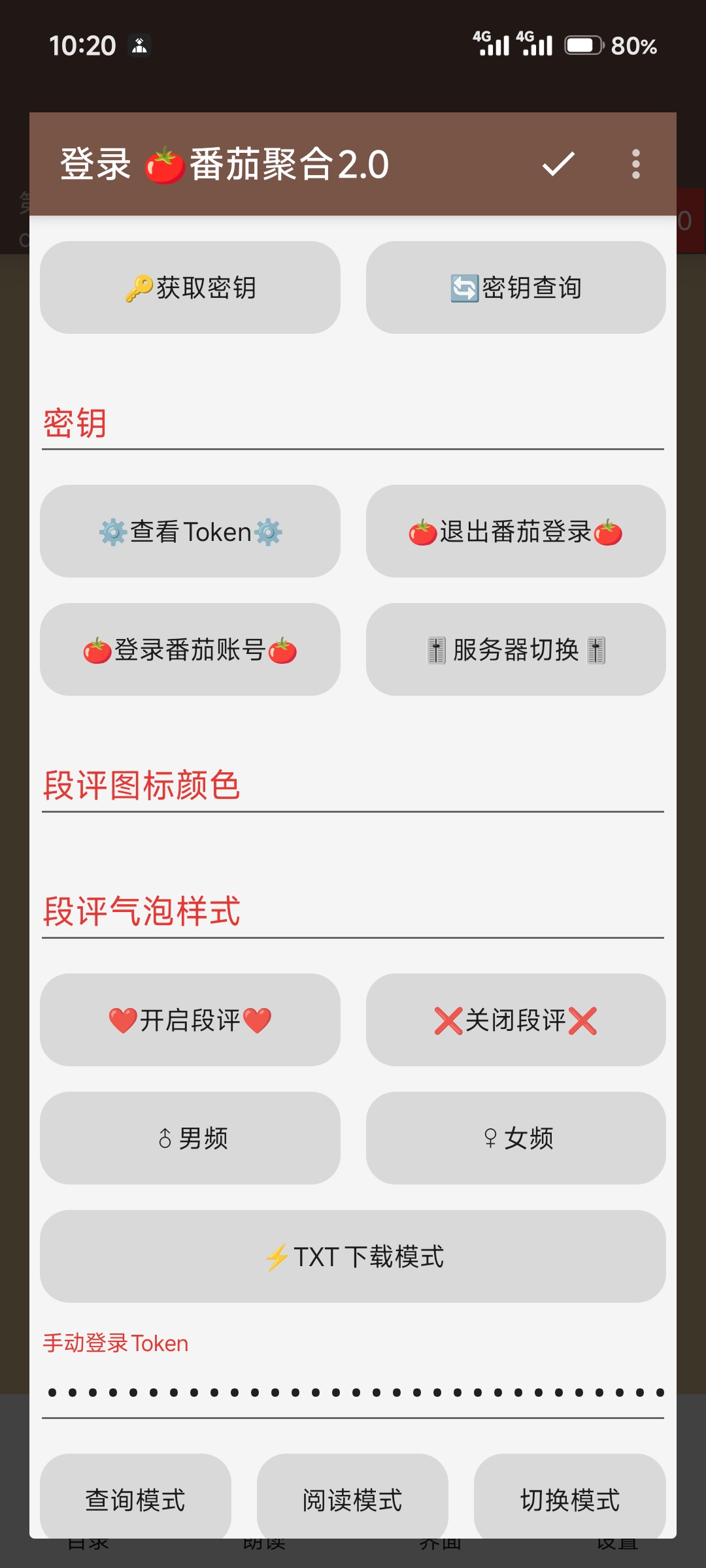Choose the 男频 channel
Viewport: 706px width, 1568px height.
(x=190, y=1138)
